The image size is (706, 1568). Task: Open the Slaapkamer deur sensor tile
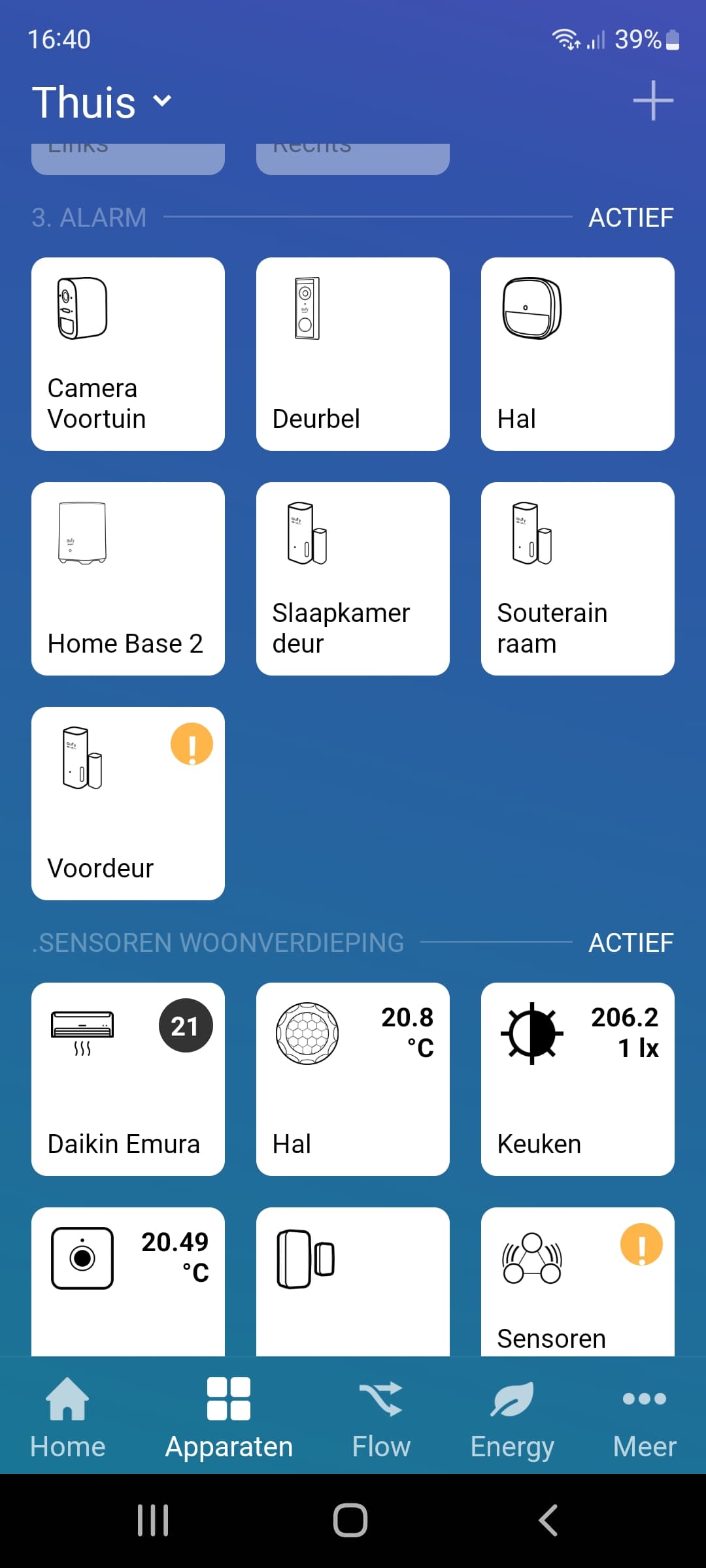353,578
